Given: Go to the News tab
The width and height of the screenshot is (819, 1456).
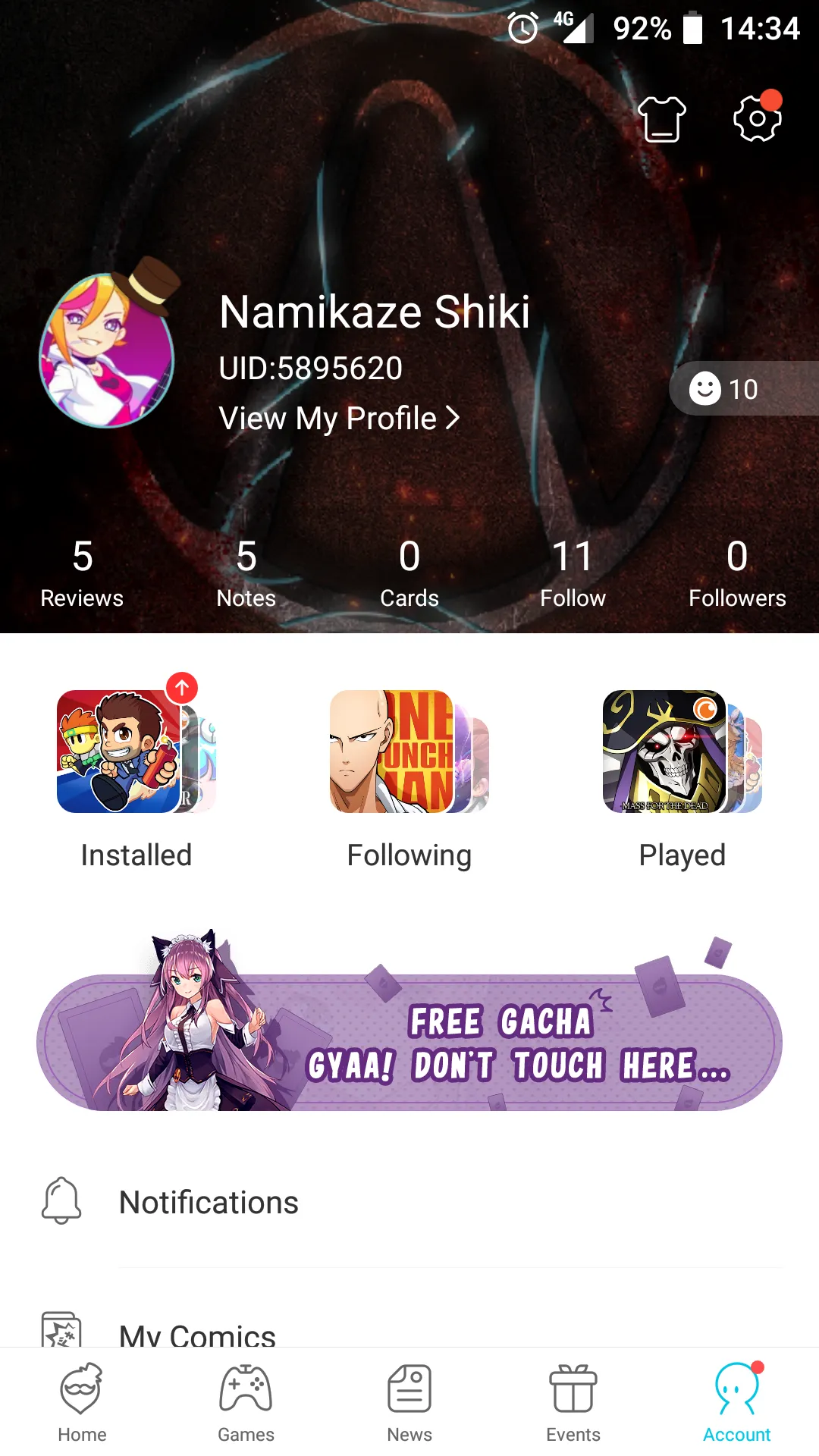Looking at the screenshot, I should coord(409,1403).
